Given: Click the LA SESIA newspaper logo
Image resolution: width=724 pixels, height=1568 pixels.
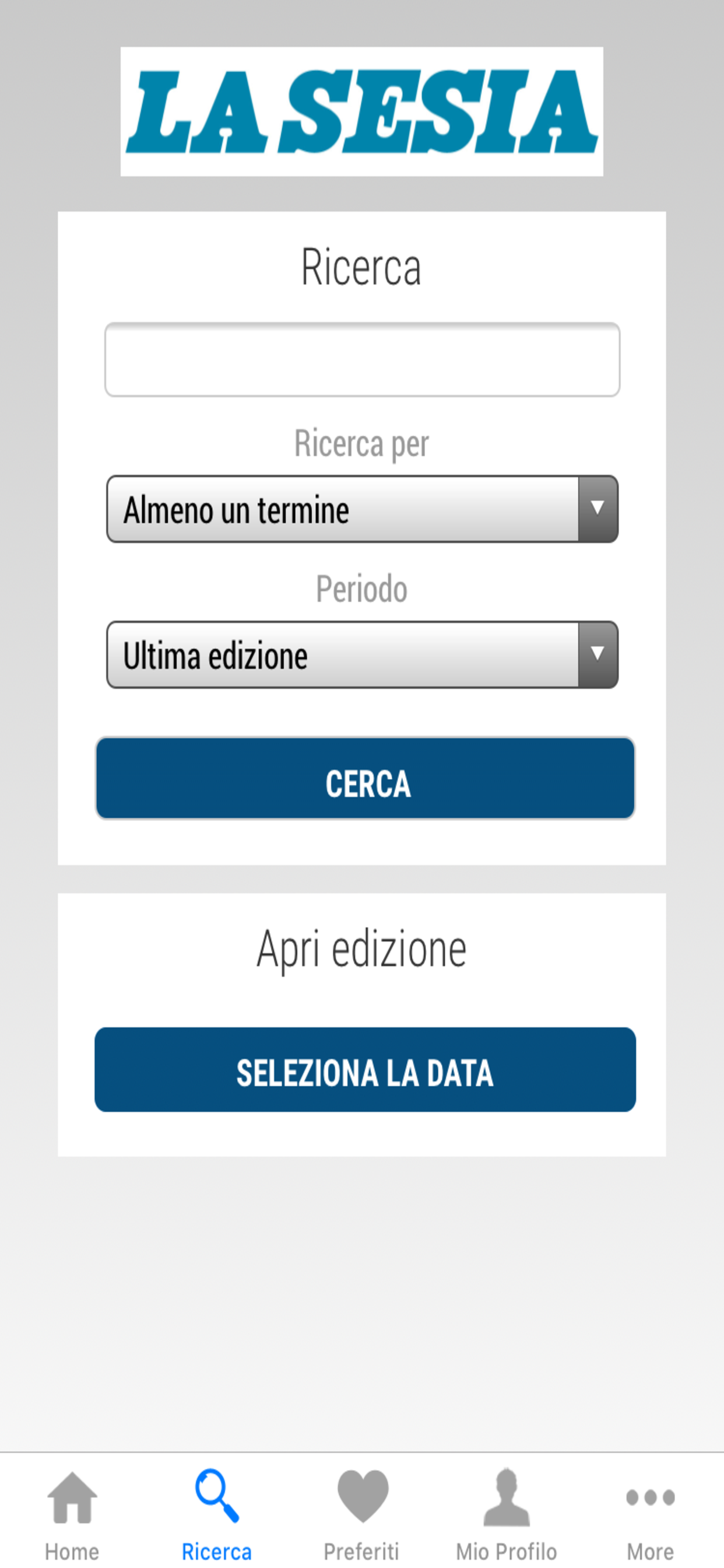Looking at the screenshot, I should tap(362, 113).
